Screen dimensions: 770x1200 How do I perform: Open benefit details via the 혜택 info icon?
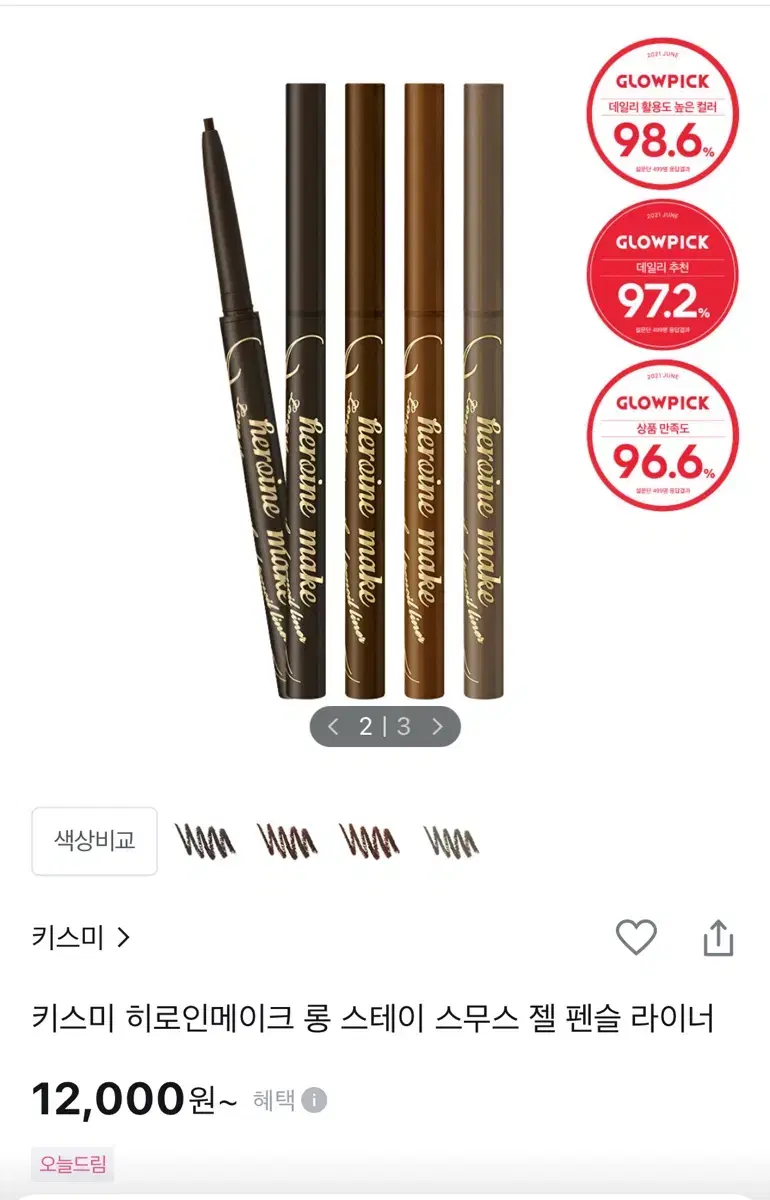pos(317,1098)
